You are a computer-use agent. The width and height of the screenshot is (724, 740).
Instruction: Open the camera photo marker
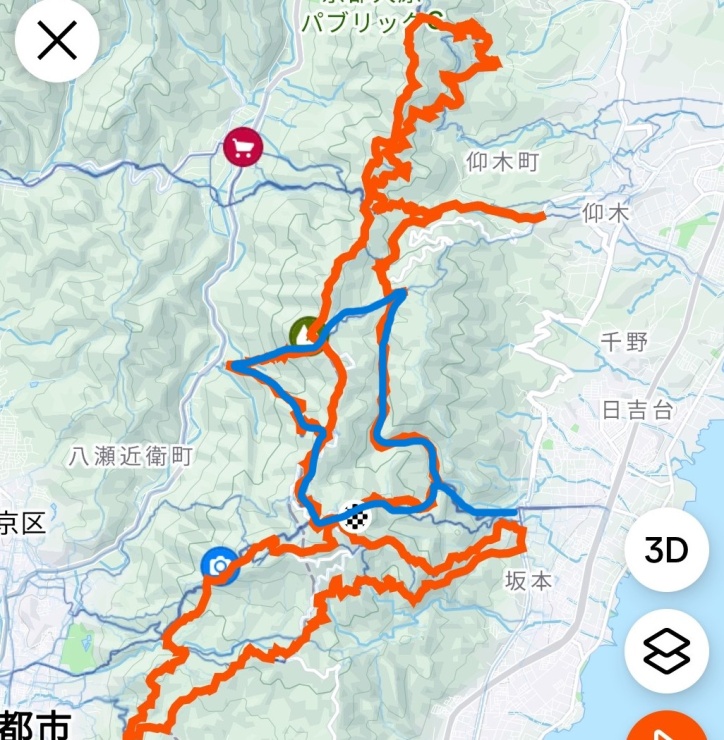[219, 564]
